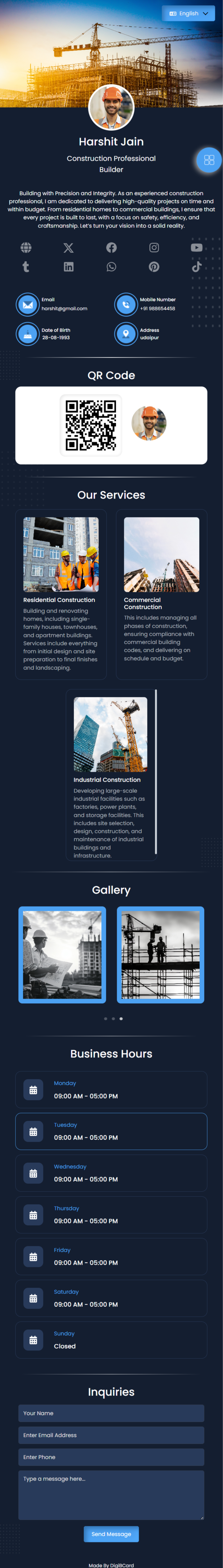
Task: Open the website globe icon
Action: (x=26, y=248)
